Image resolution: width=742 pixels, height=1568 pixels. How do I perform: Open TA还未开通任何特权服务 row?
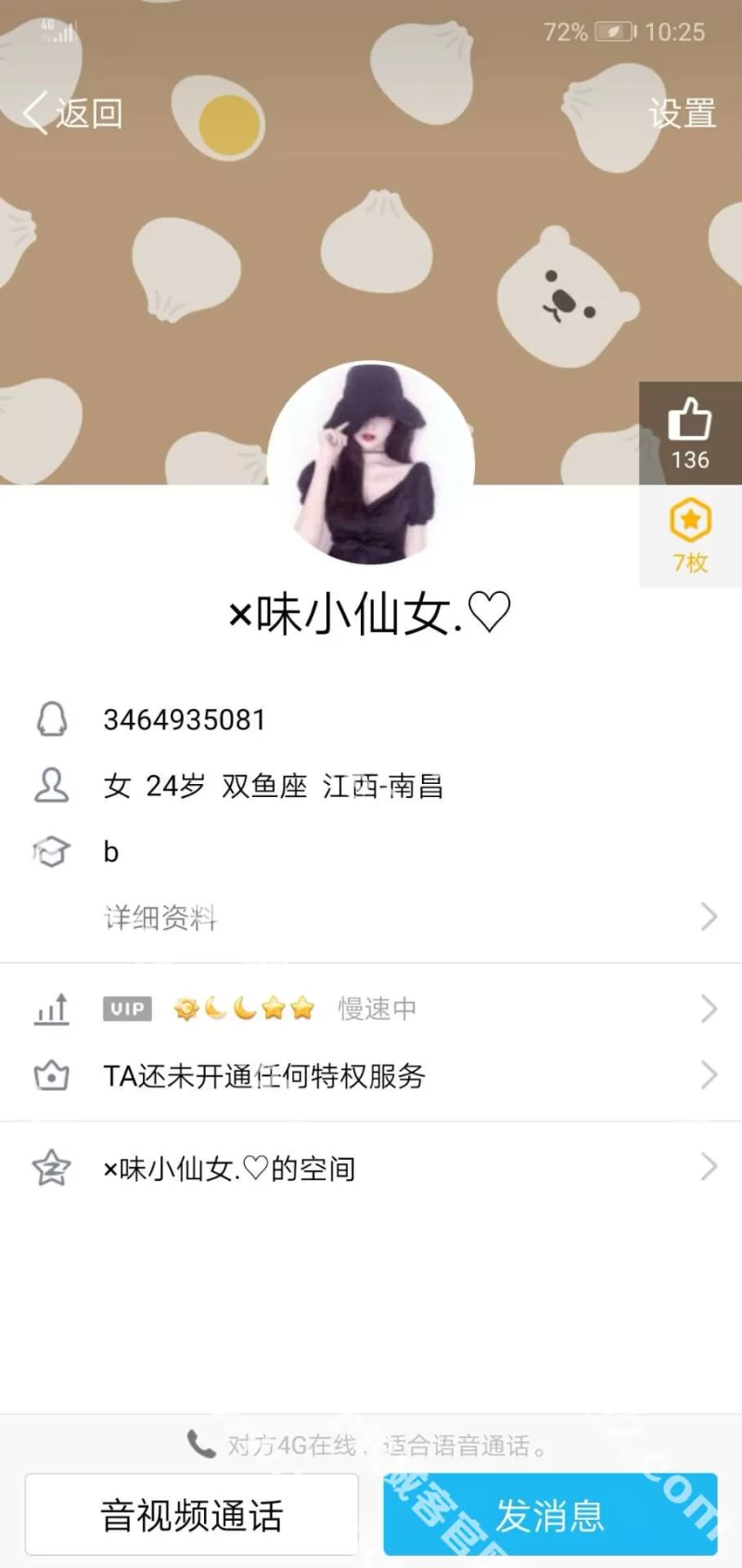click(x=371, y=1076)
